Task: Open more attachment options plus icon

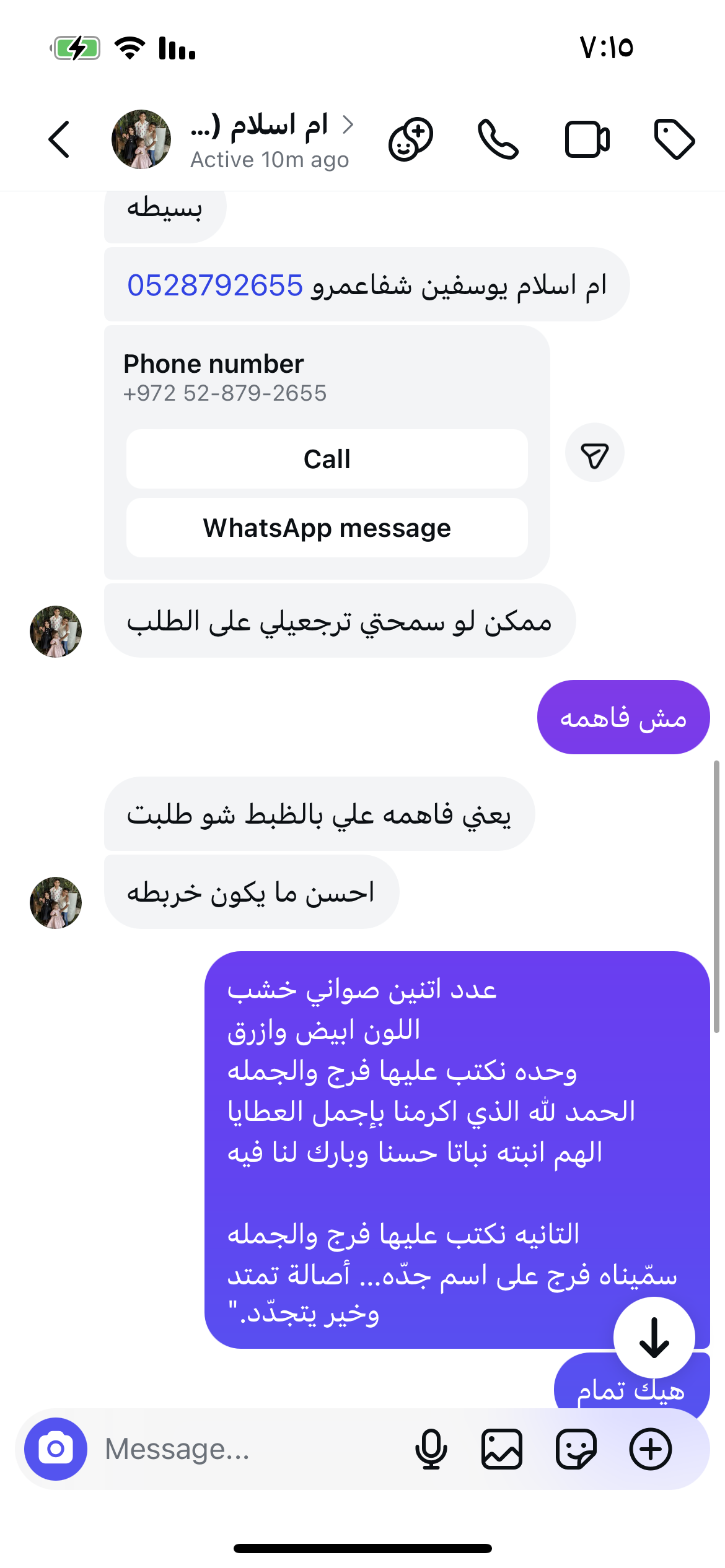Action: tap(650, 1449)
